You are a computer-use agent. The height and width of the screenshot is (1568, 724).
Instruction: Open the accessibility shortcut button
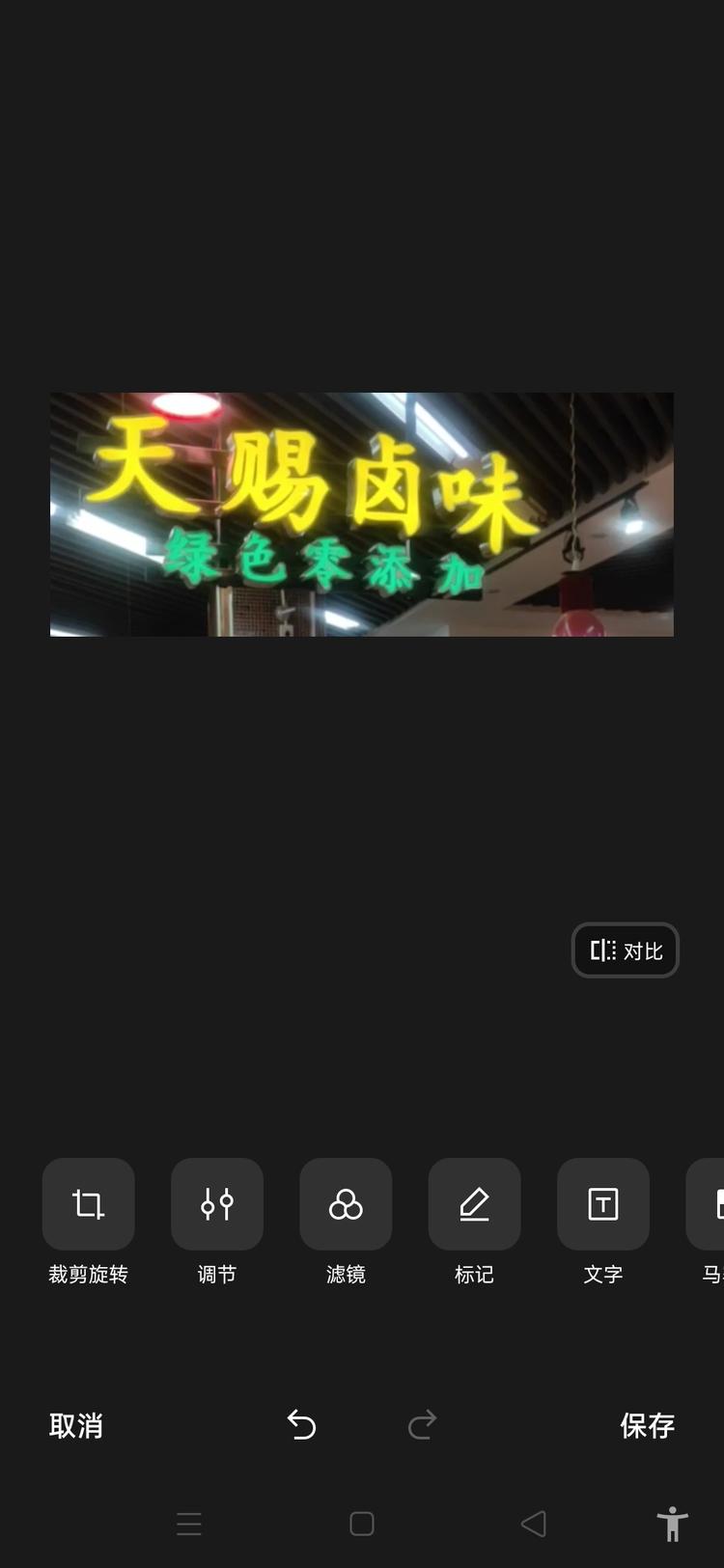click(x=672, y=1524)
